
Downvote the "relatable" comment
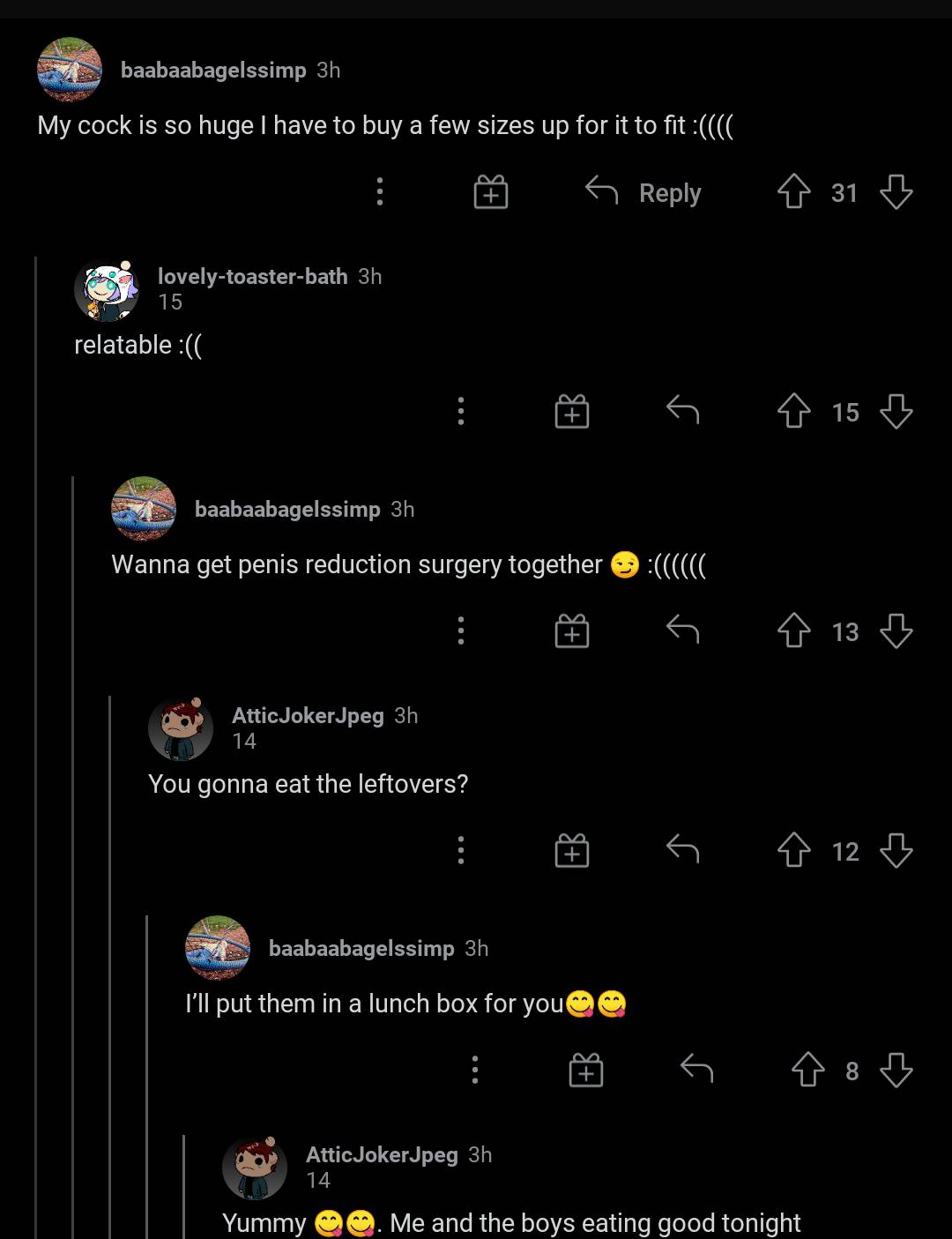click(896, 411)
